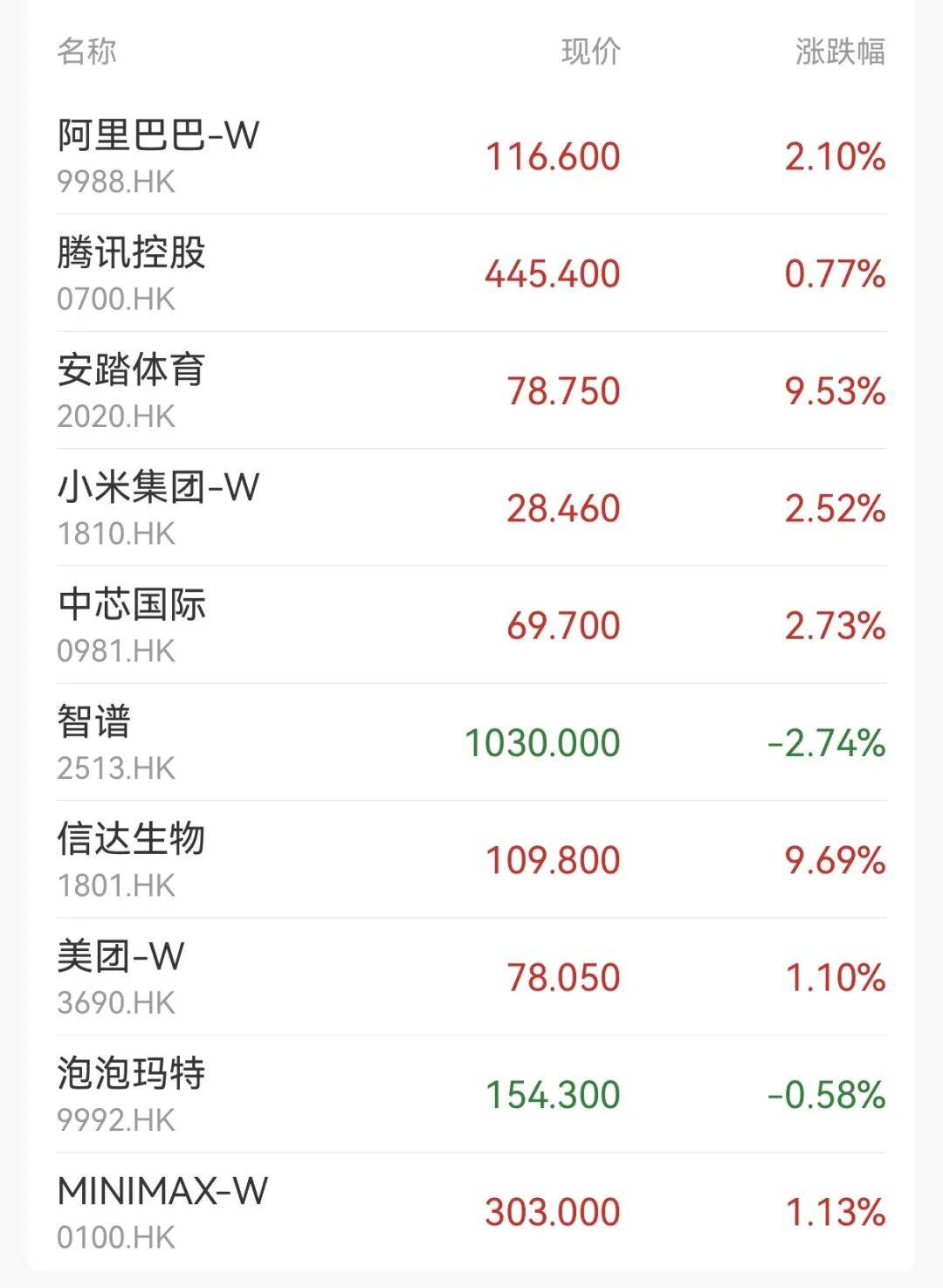Viewport: 943px width, 1288px height.
Task: Select MINIMAX-W 0100.HK row
Action: click(x=471, y=1211)
